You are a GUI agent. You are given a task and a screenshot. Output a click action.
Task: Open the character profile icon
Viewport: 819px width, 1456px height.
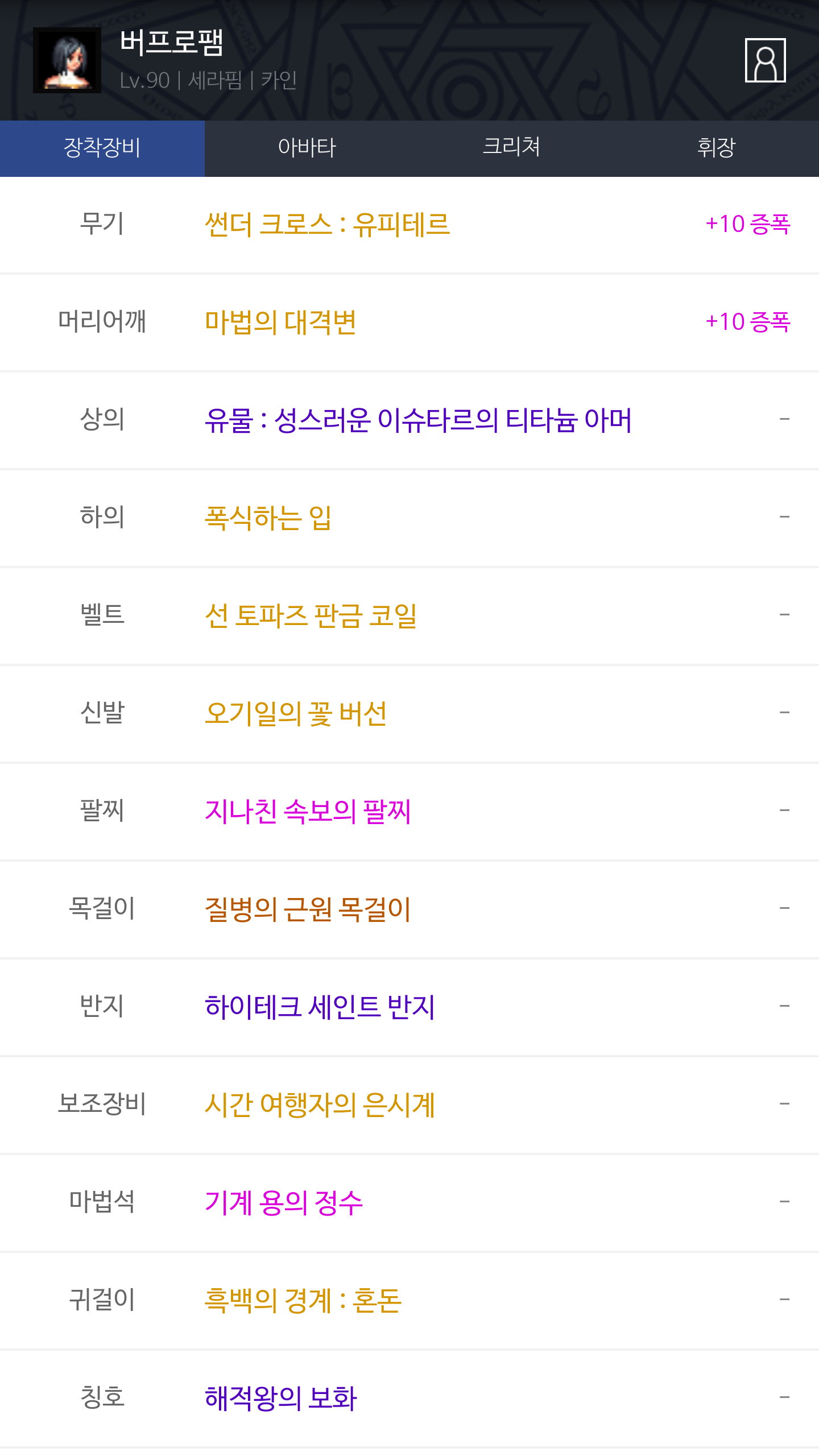[765, 60]
